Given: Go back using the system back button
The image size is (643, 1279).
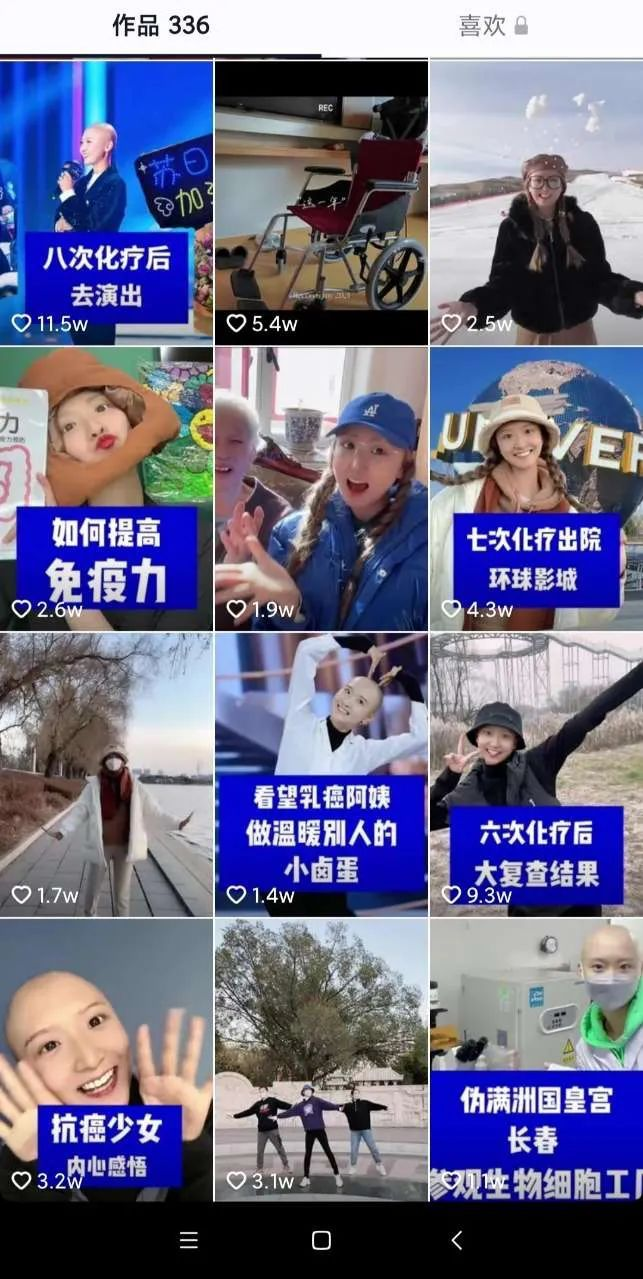Looking at the screenshot, I should click(456, 1240).
